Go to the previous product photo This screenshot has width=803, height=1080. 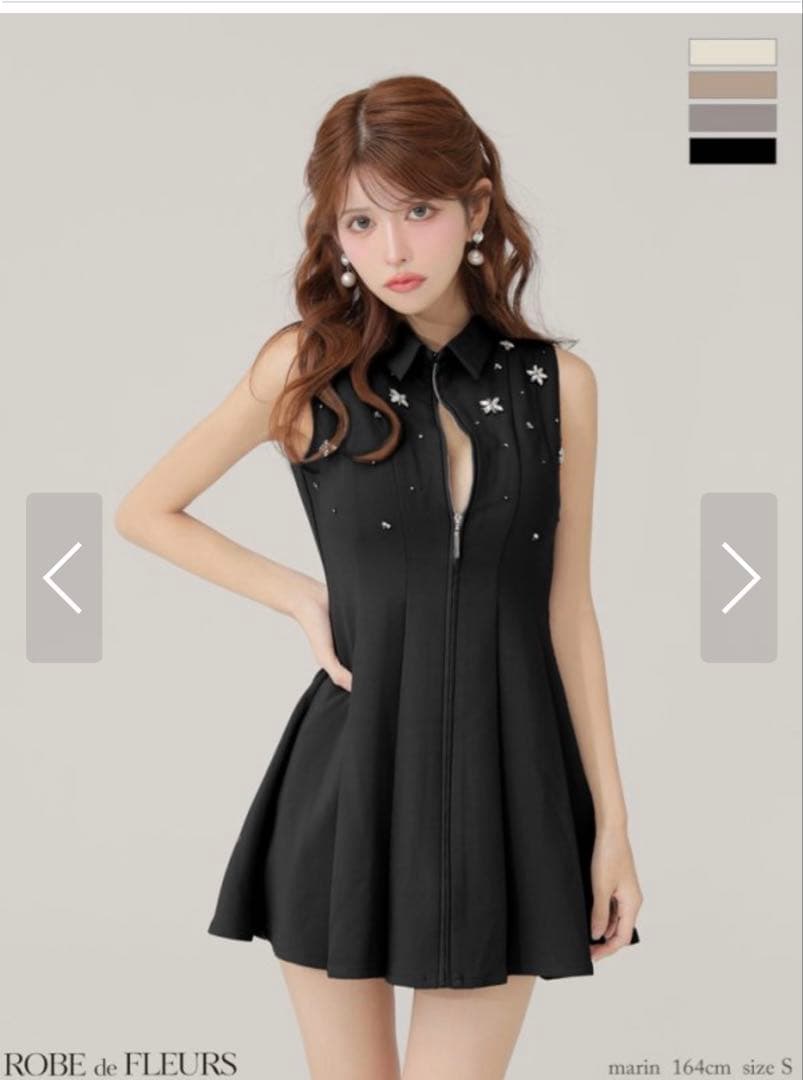pyautogui.click(x=64, y=577)
